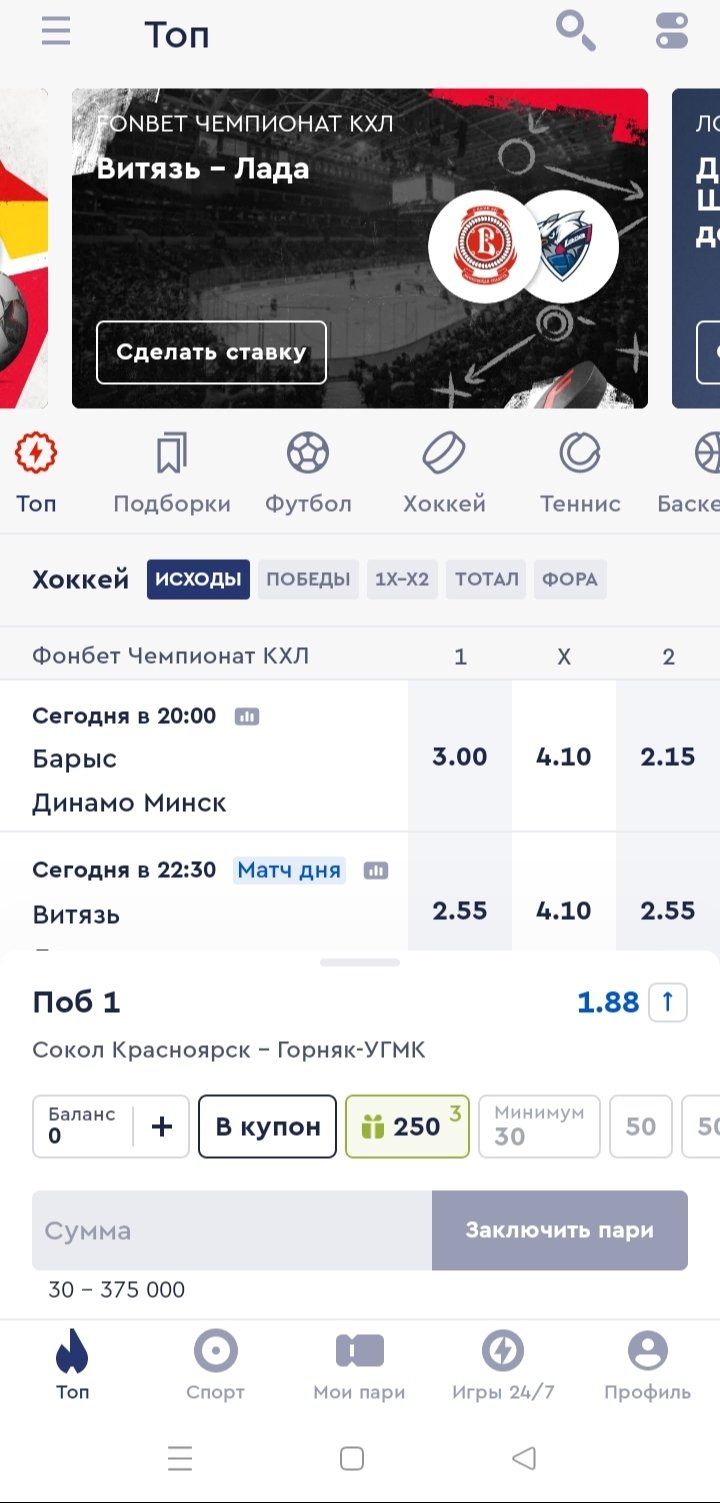Select the ФОРА market chip

point(570,579)
